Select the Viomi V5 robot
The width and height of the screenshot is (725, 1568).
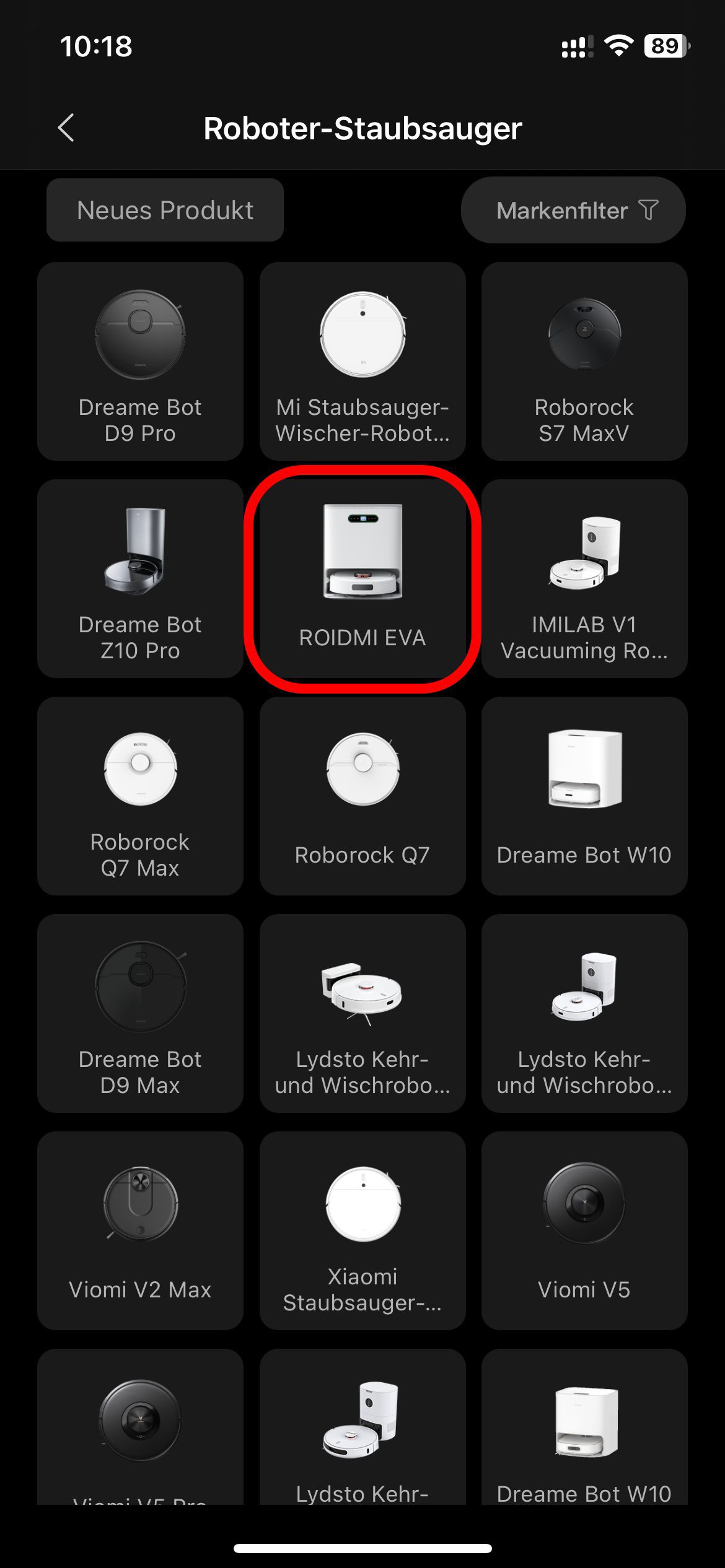(x=584, y=1230)
